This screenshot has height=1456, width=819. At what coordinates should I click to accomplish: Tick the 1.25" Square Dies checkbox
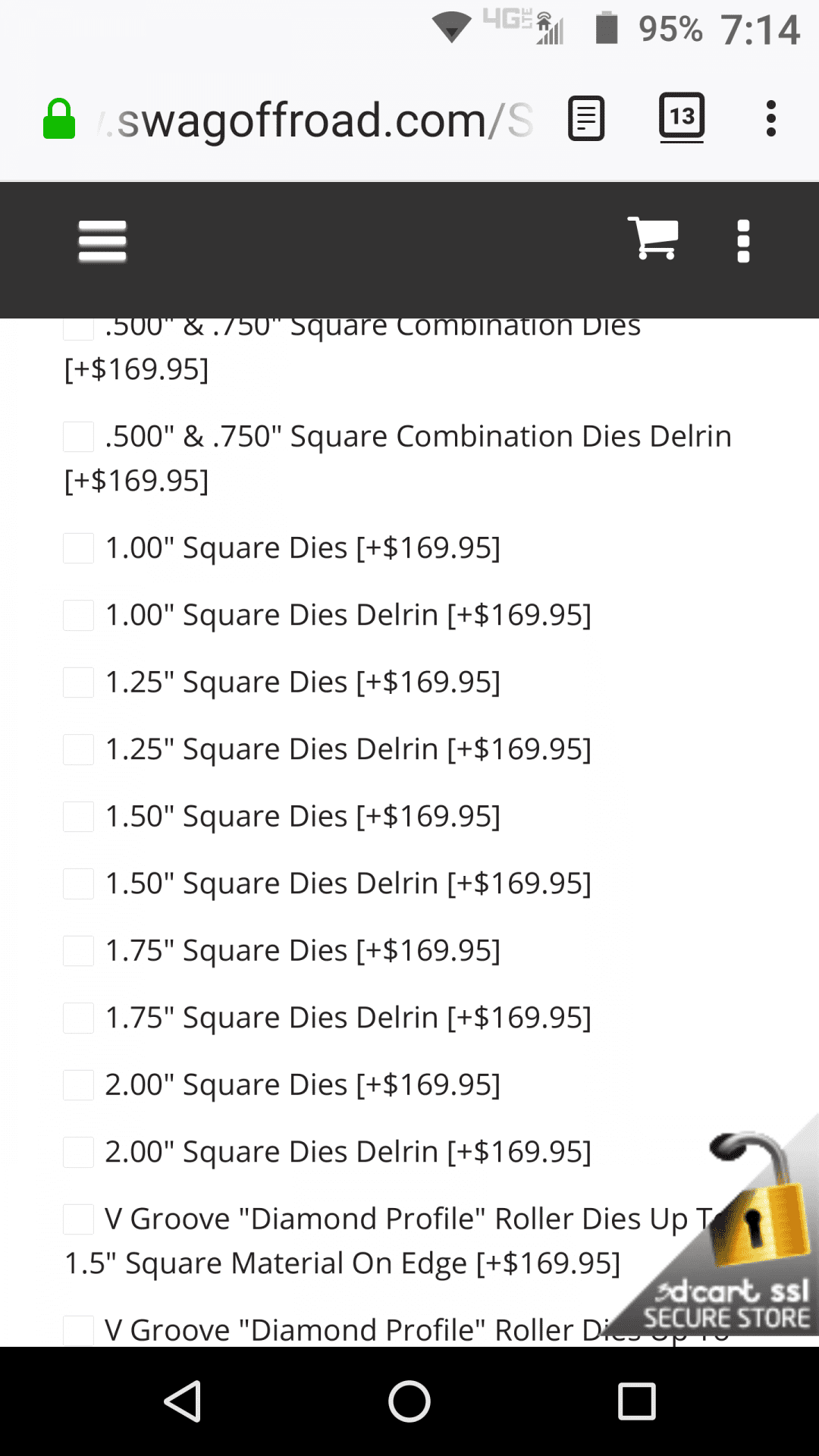[x=79, y=682]
